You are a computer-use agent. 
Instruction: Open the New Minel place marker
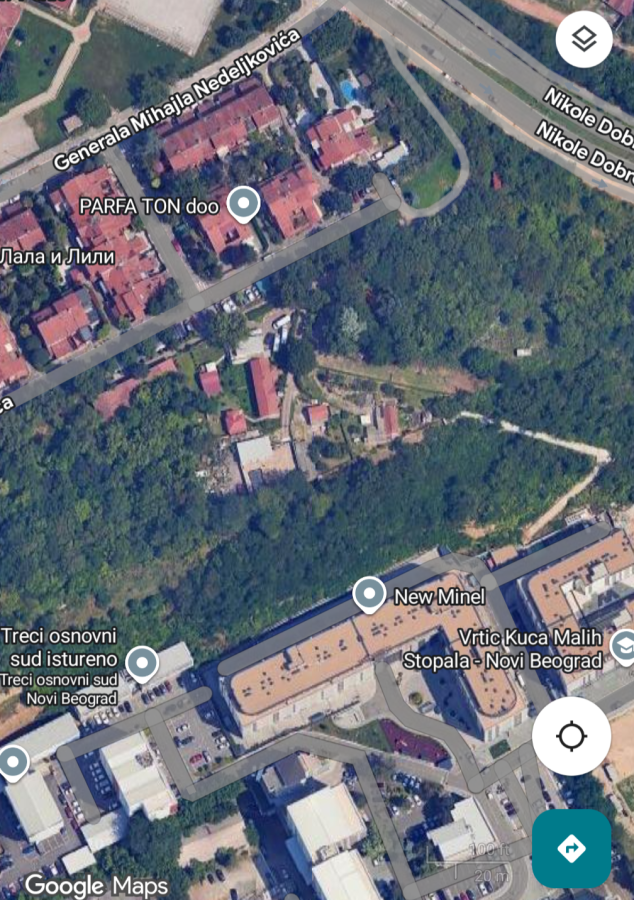click(369, 595)
